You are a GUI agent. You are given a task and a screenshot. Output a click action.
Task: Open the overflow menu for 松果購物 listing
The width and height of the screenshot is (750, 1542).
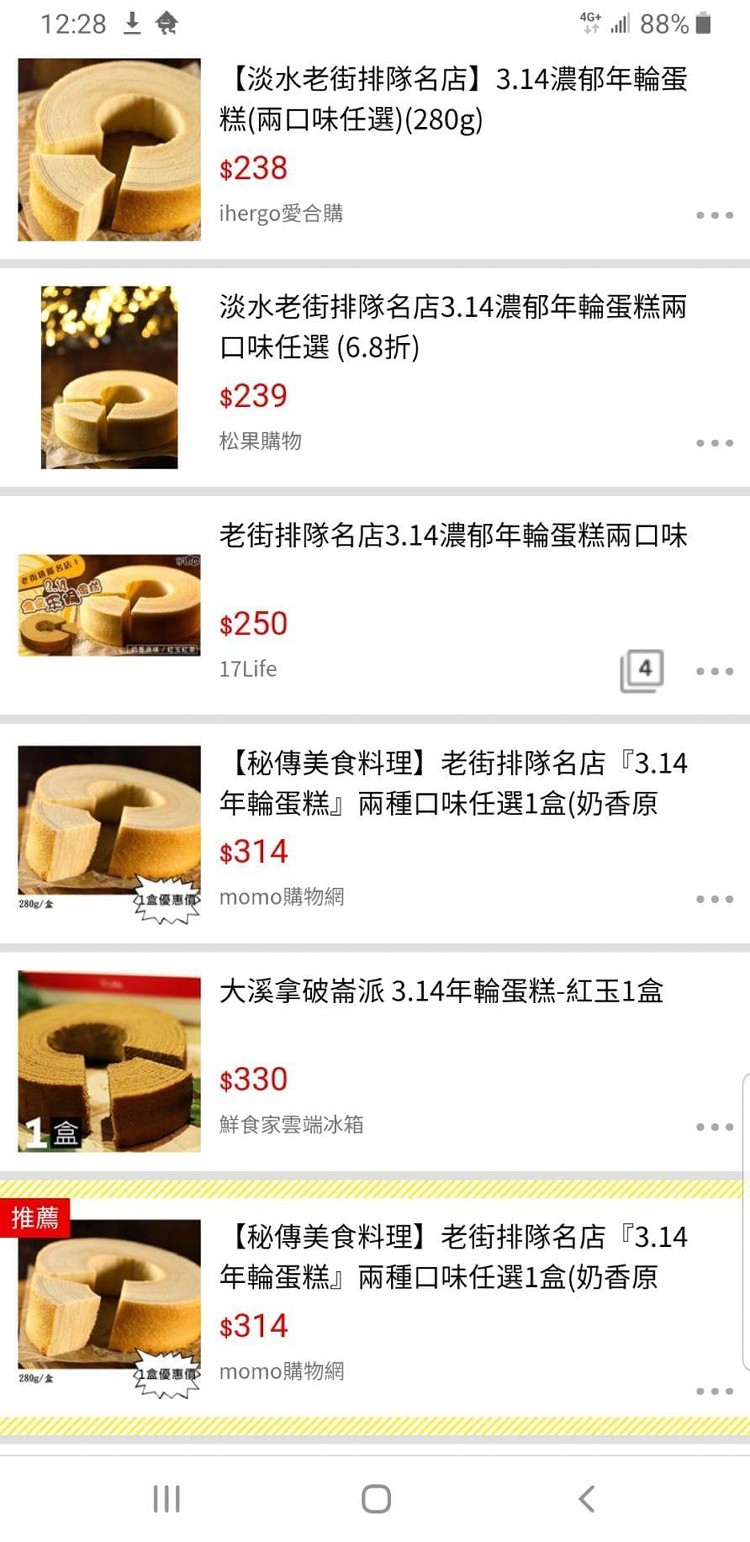[x=714, y=443]
